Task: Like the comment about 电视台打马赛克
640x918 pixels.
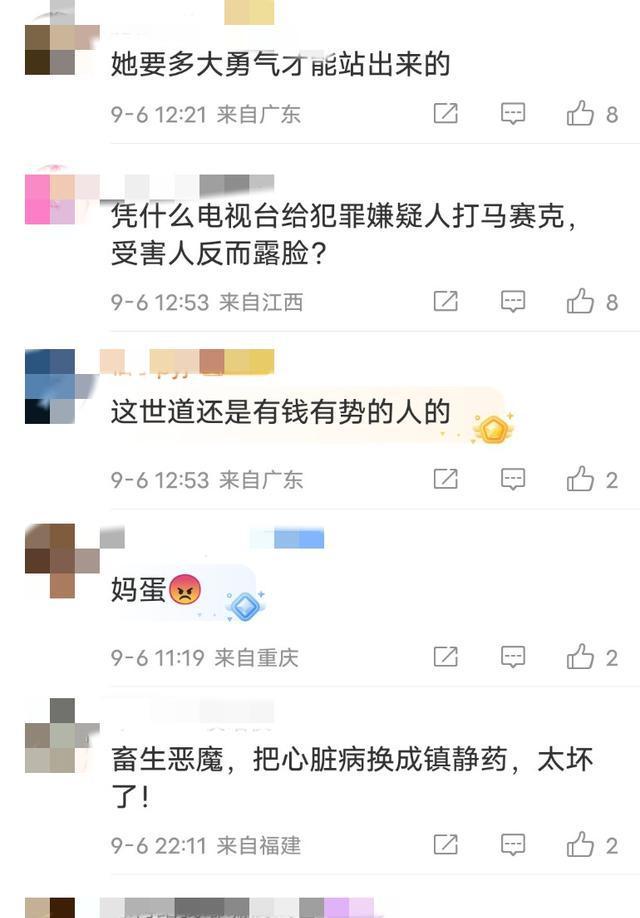Action: click(x=581, y=301)
